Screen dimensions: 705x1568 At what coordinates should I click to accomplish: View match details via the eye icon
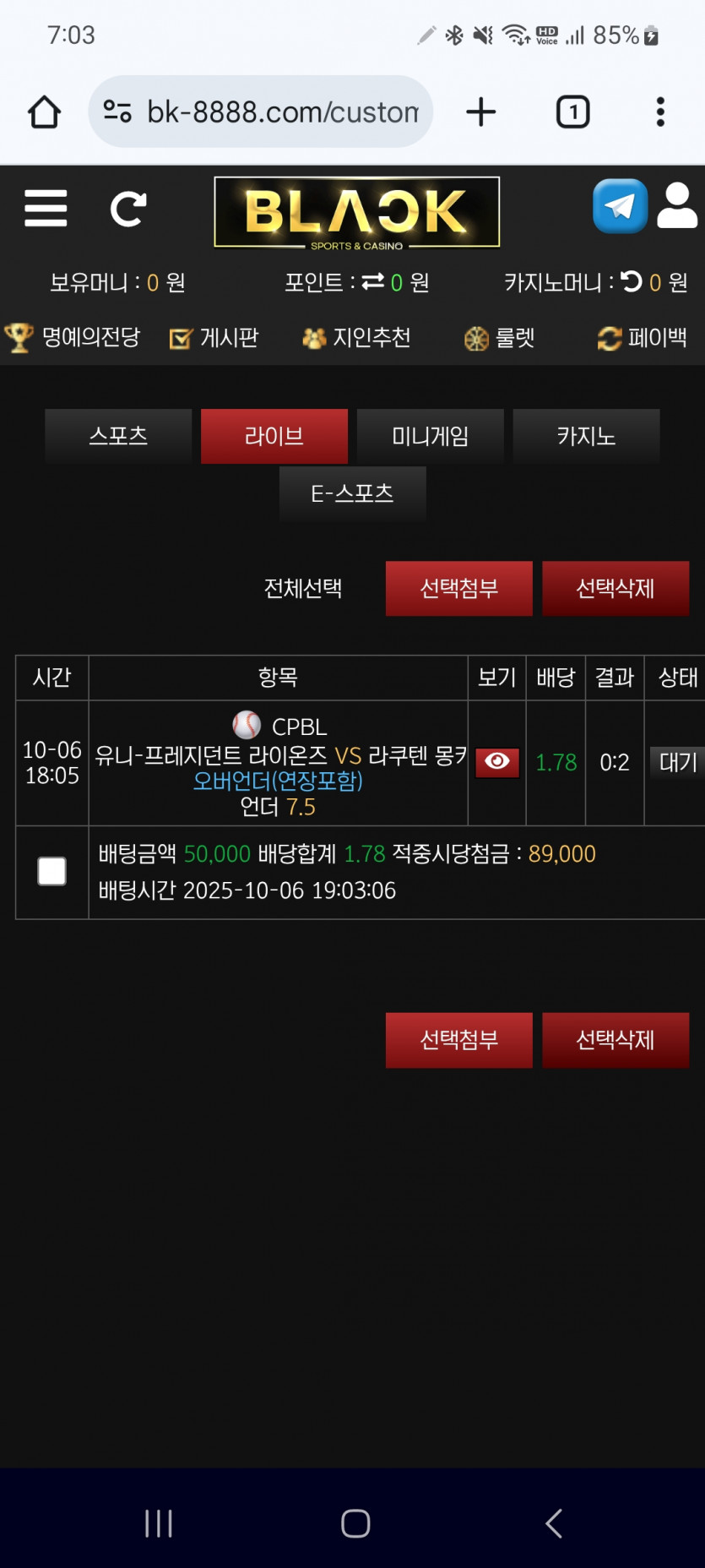(x=497, y=762)
